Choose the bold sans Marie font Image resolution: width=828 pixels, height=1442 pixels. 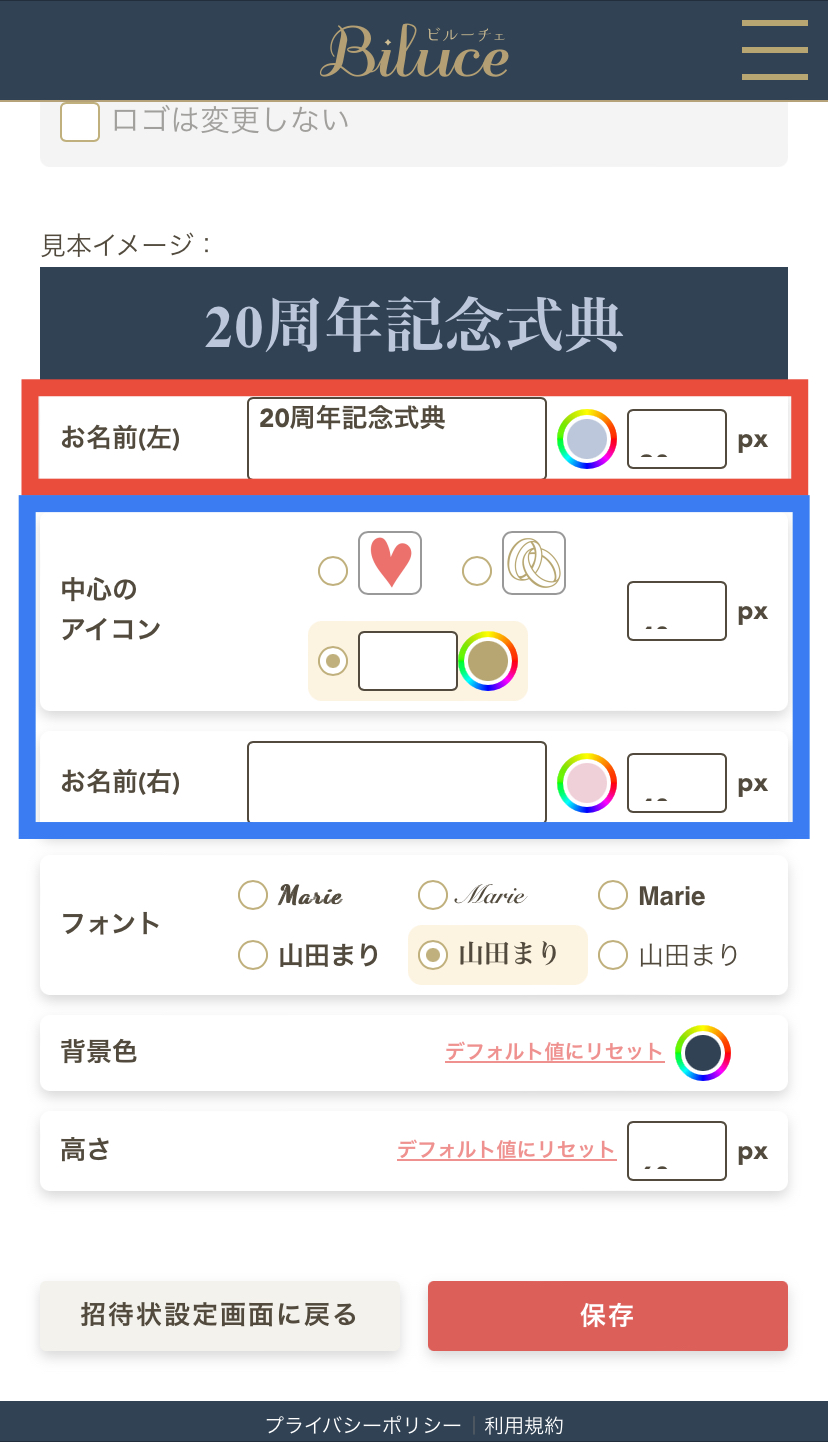[613, 895]
